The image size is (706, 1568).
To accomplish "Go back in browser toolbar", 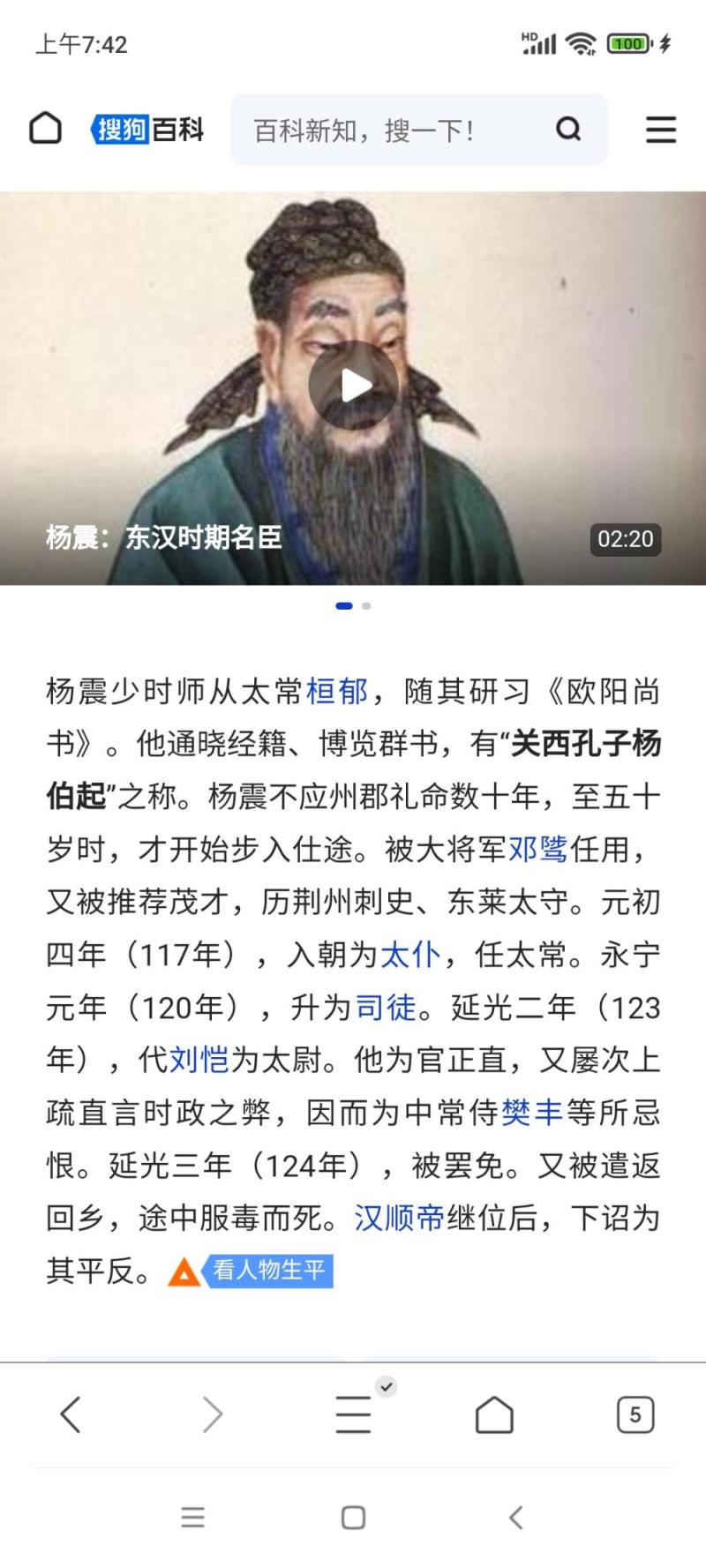I will tap(71, 1415).
